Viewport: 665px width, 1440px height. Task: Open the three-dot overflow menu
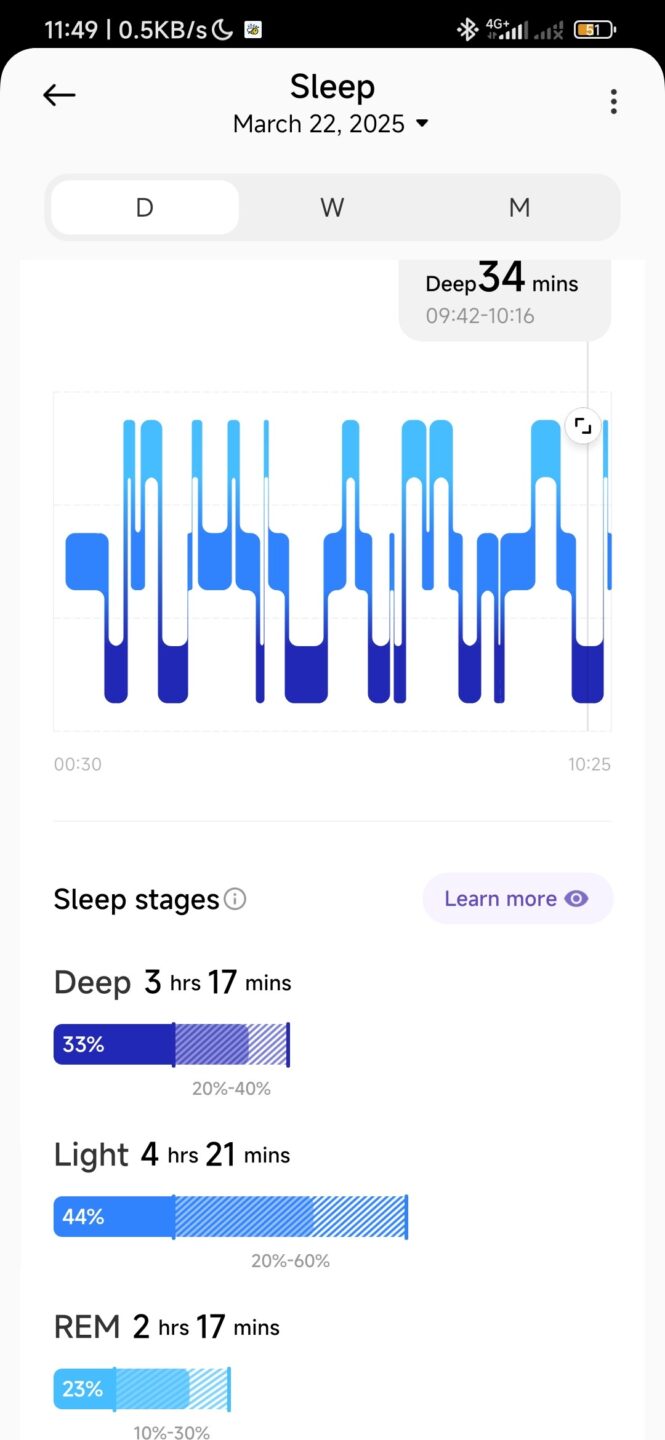(x=613, y=101)
